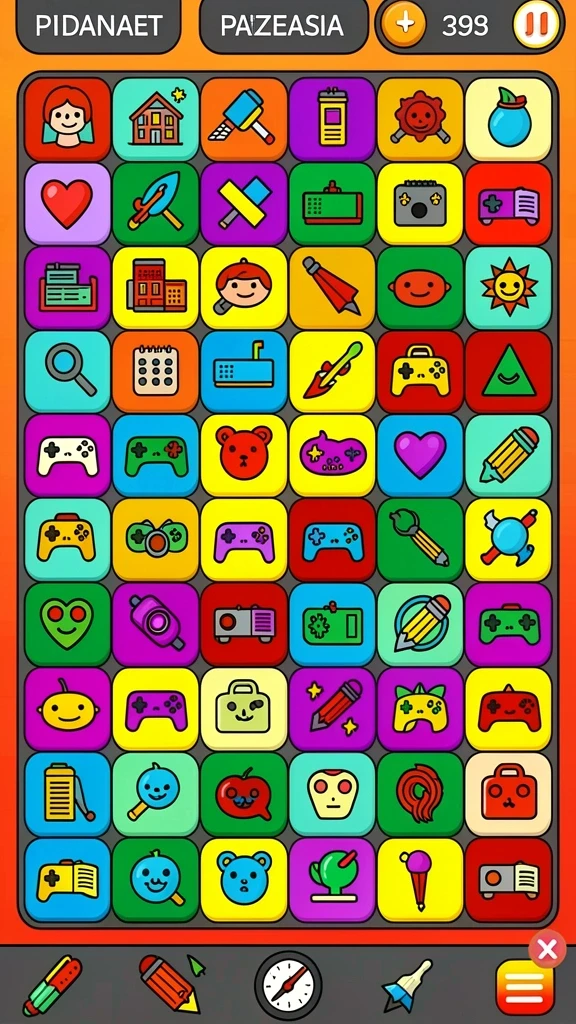The width and height of the screenshot is (576, 1024).
Task: Dismiss with the red X button
Action: click(x=547, y=949)
